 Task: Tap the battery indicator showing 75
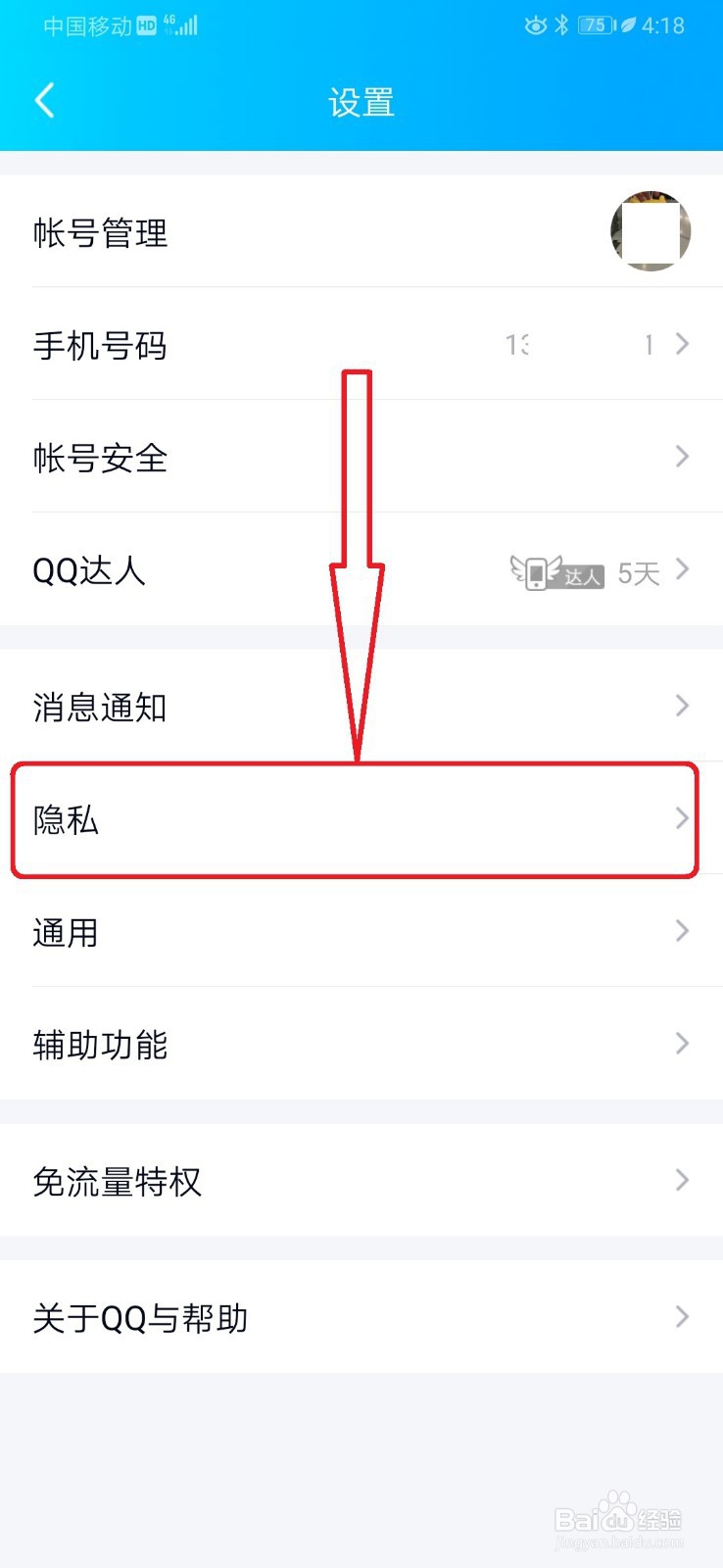coord(592,26)
